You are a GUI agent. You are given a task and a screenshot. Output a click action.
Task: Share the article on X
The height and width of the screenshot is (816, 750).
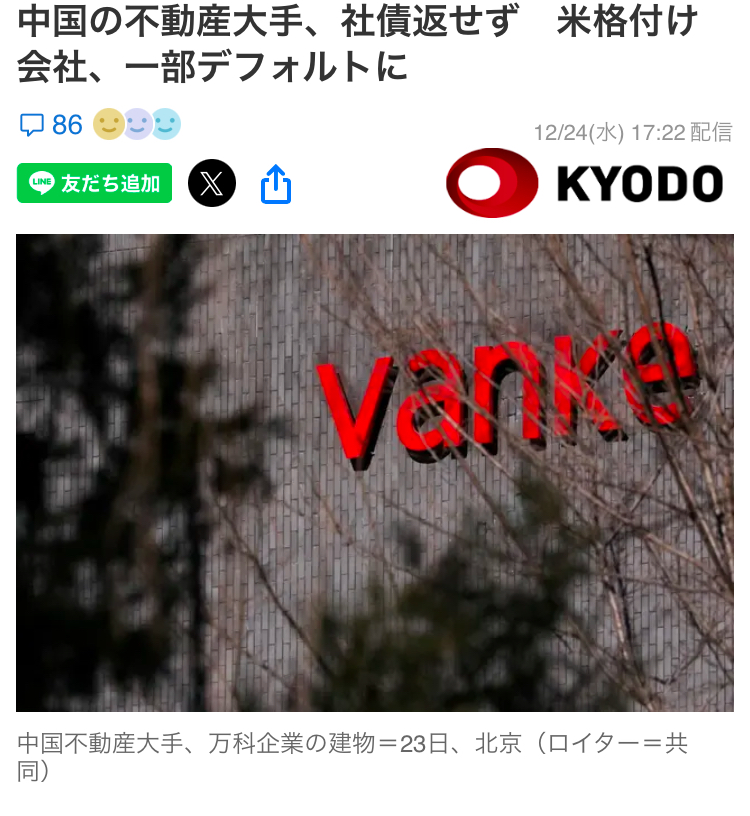pyautogui.click(x=212, y=183)
